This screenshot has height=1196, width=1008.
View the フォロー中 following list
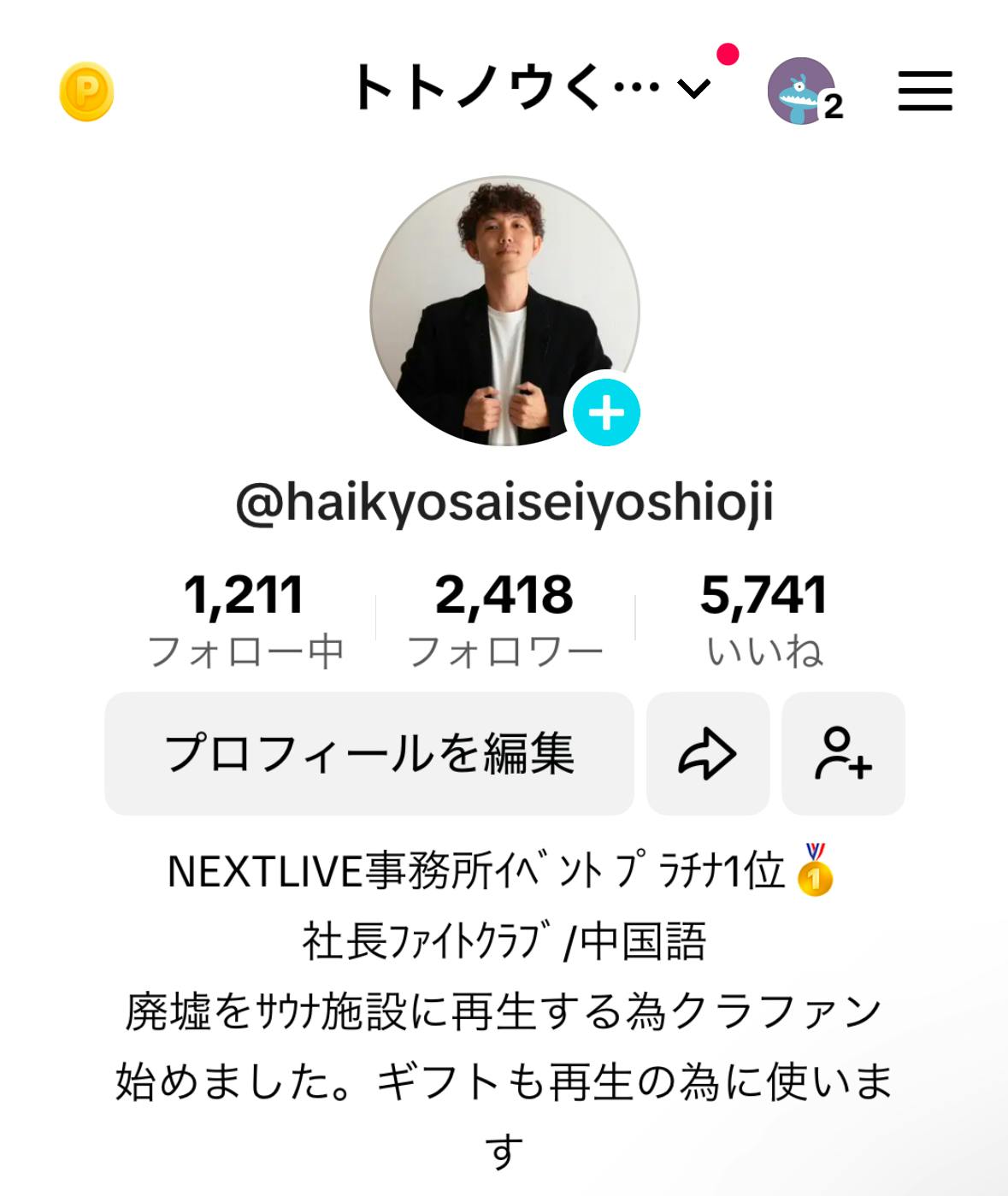point(245,620)
